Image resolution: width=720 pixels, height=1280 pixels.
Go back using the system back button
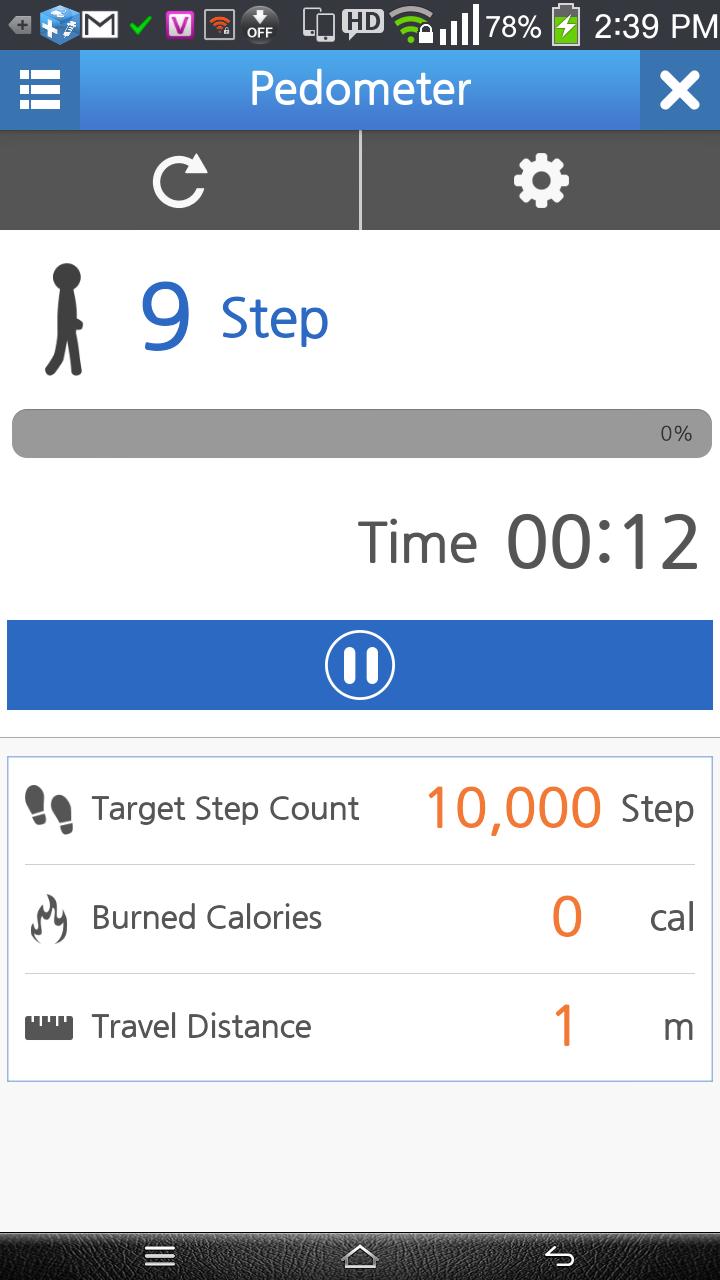559,1255
